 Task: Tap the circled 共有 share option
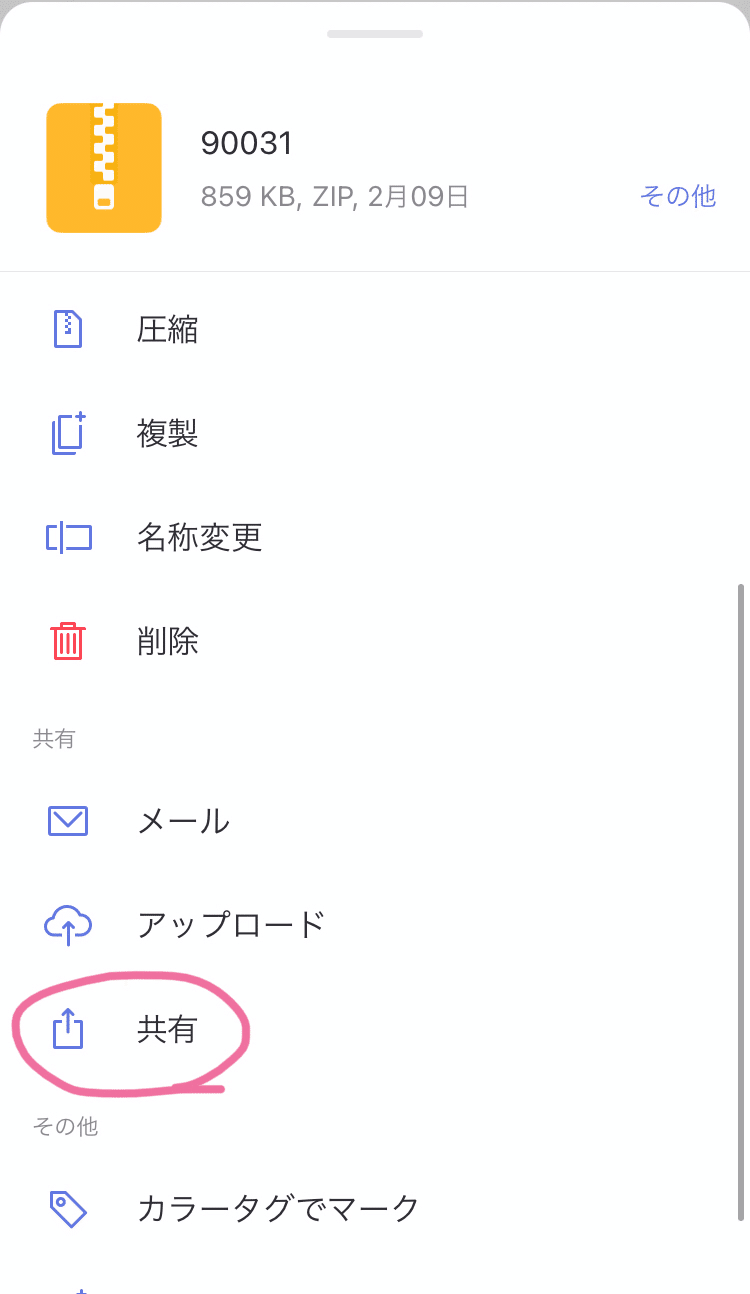pos(375,1029)
